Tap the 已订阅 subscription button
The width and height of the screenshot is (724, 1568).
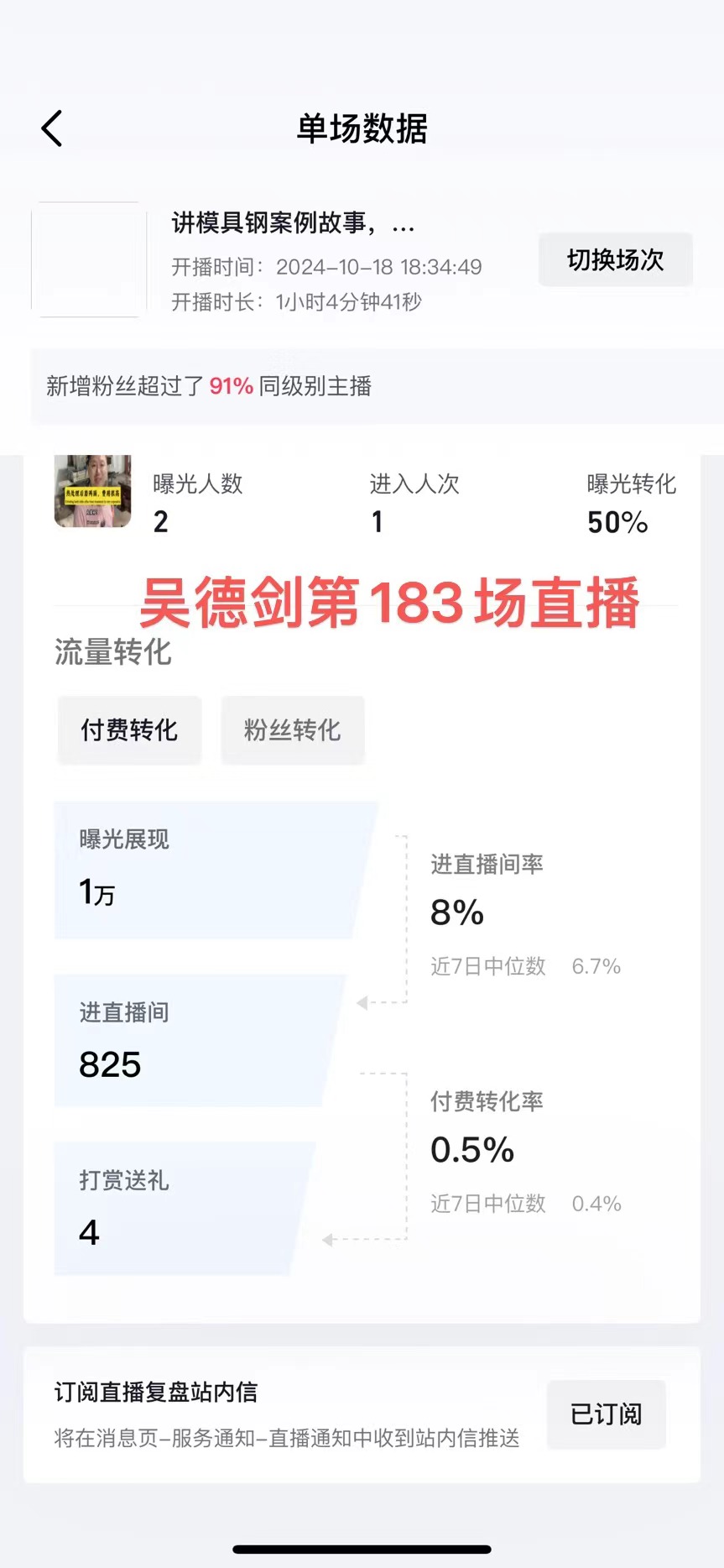coord(606,1414)
